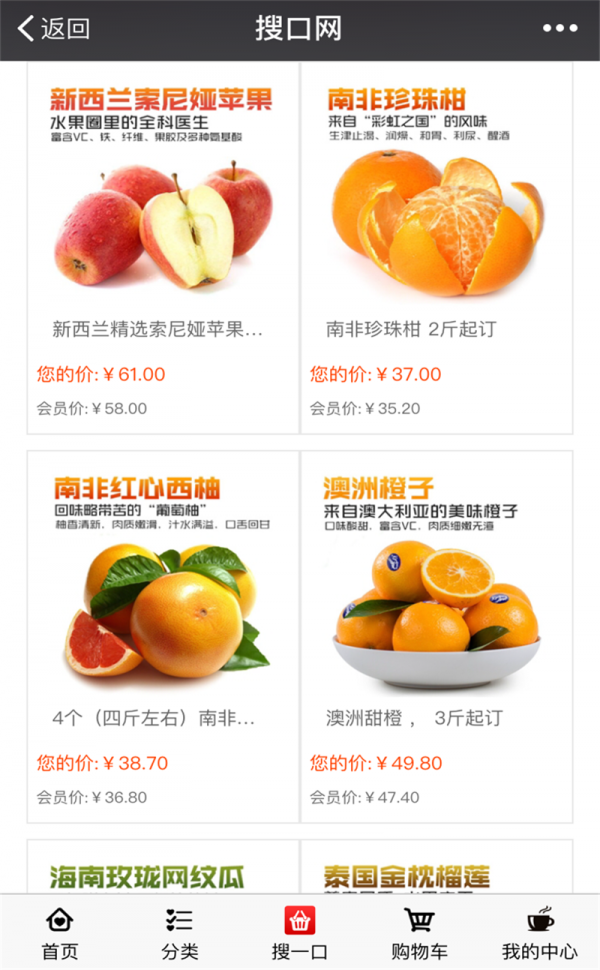600x970 pixels.
Task: View the 南非珍珠柑 product card
Action: pos(436,248)
